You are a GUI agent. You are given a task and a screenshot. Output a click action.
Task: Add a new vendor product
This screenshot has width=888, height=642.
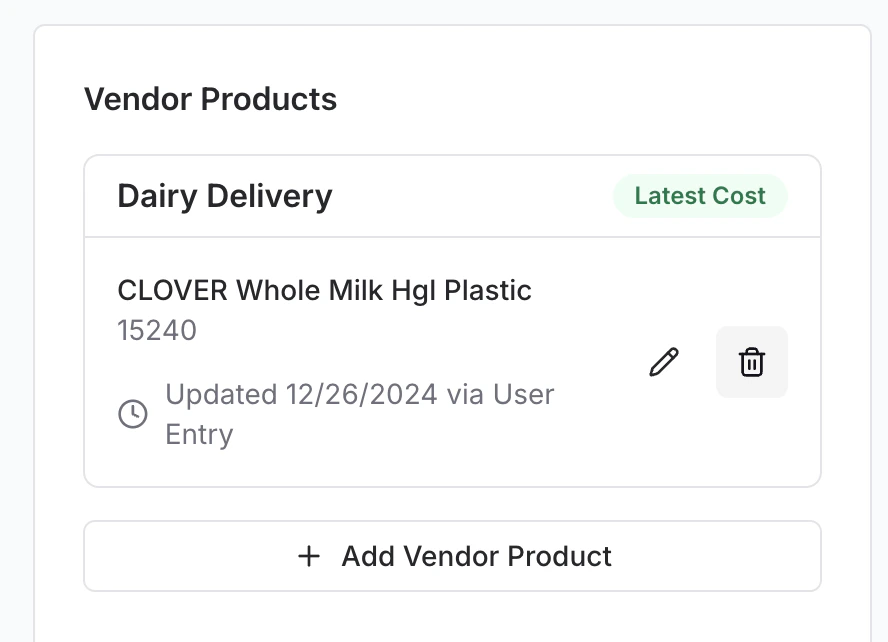(452, 556)
